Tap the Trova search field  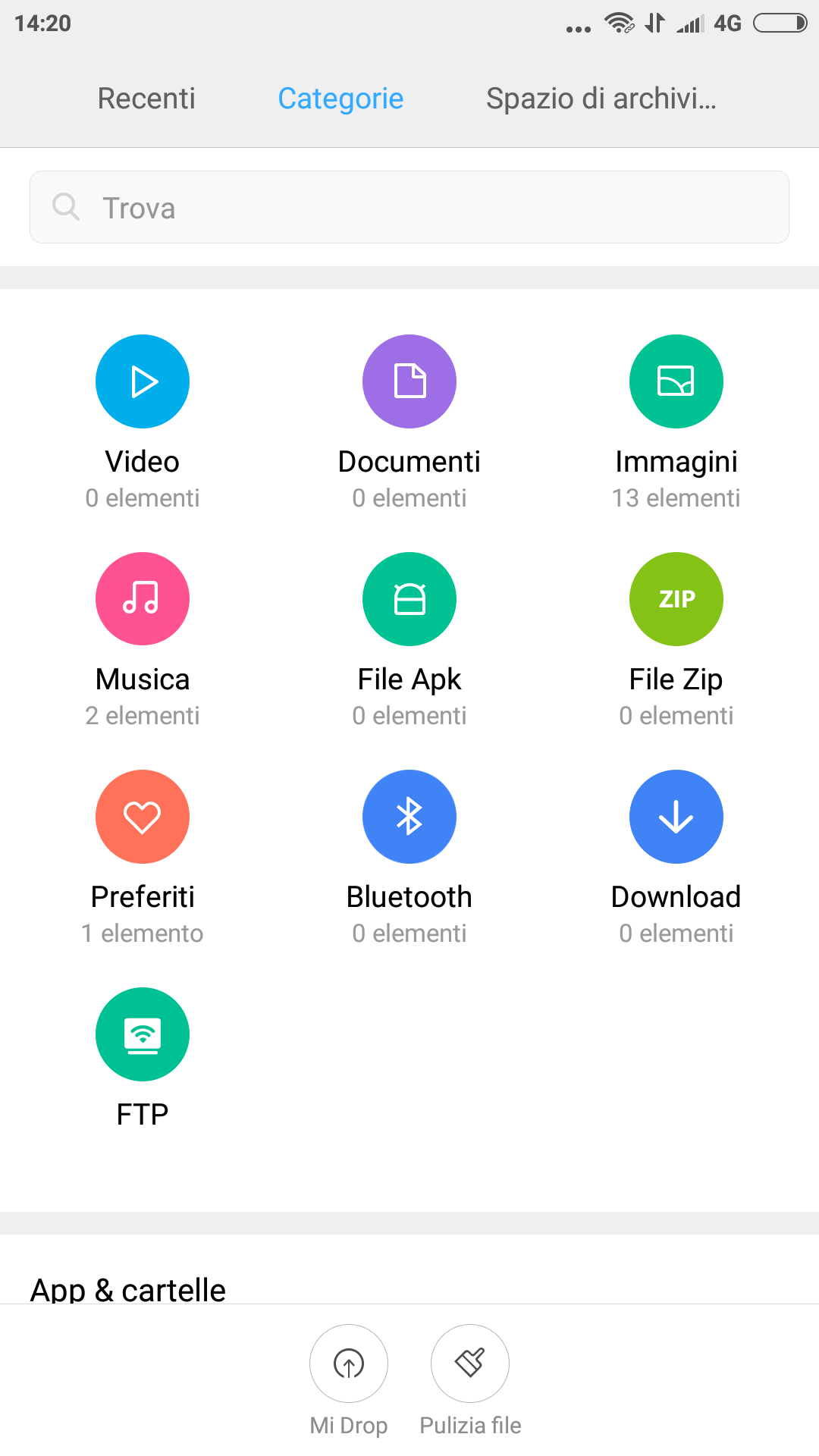pyautogui.click(x=409, y=207)
